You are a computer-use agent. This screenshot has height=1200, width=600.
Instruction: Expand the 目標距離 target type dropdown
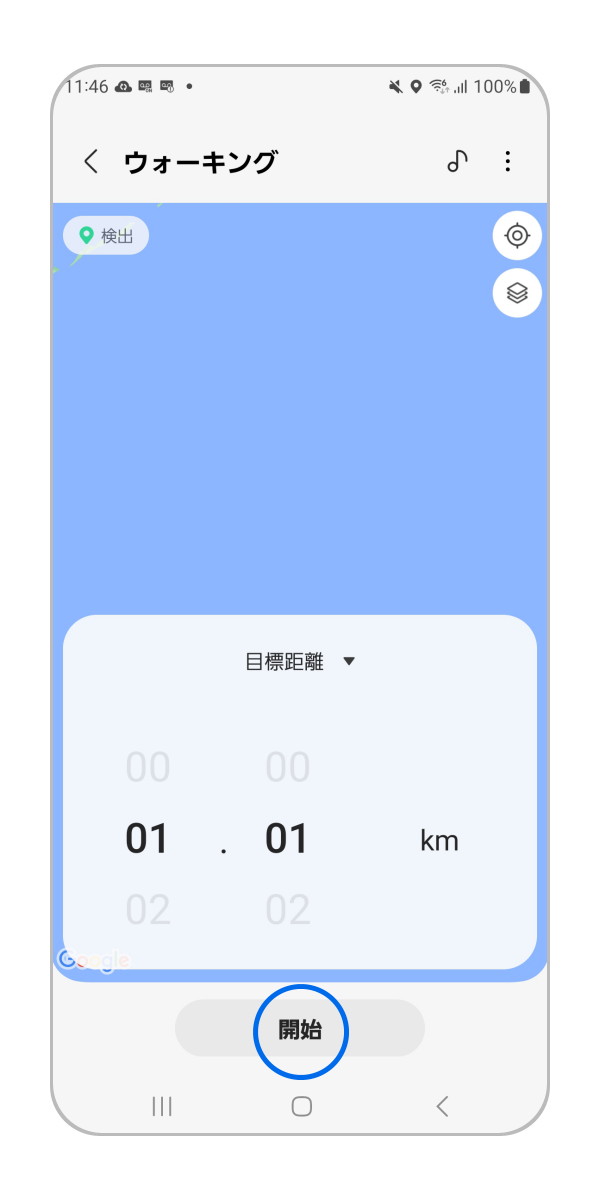(300, 662)
